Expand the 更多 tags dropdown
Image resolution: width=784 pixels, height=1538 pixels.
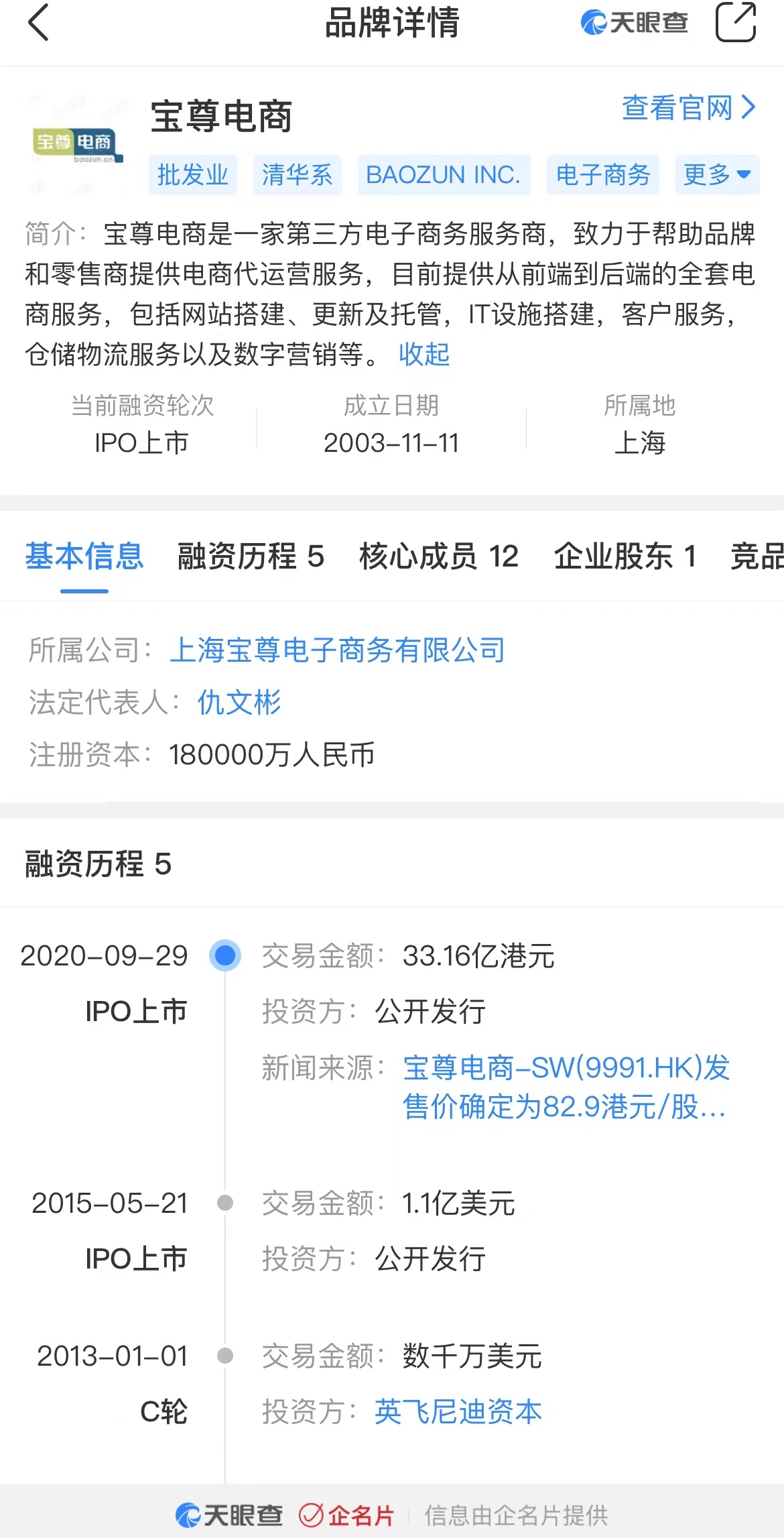pos(716,175)
